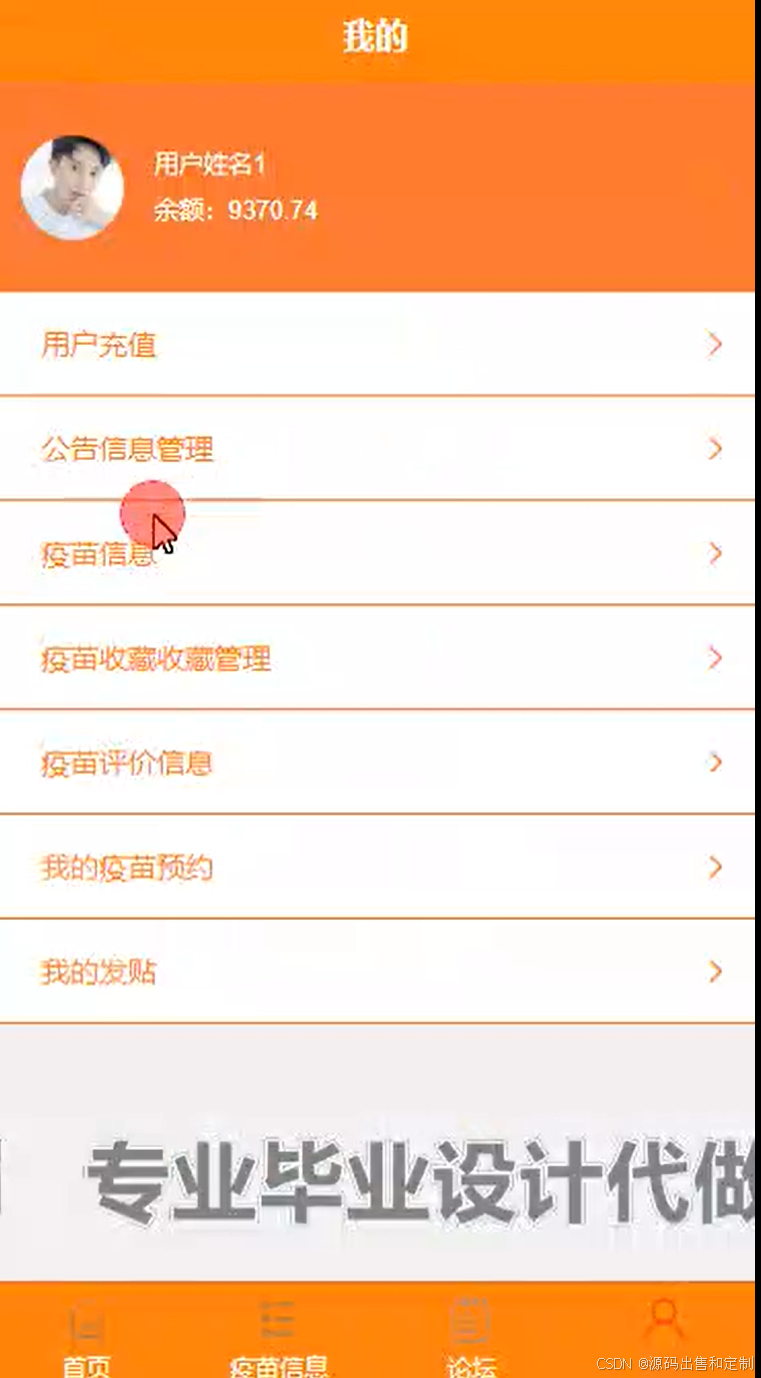Expand the 公告信息管理 row chevron
Screen dimensions: 761x1378
[x=714, y=449]
